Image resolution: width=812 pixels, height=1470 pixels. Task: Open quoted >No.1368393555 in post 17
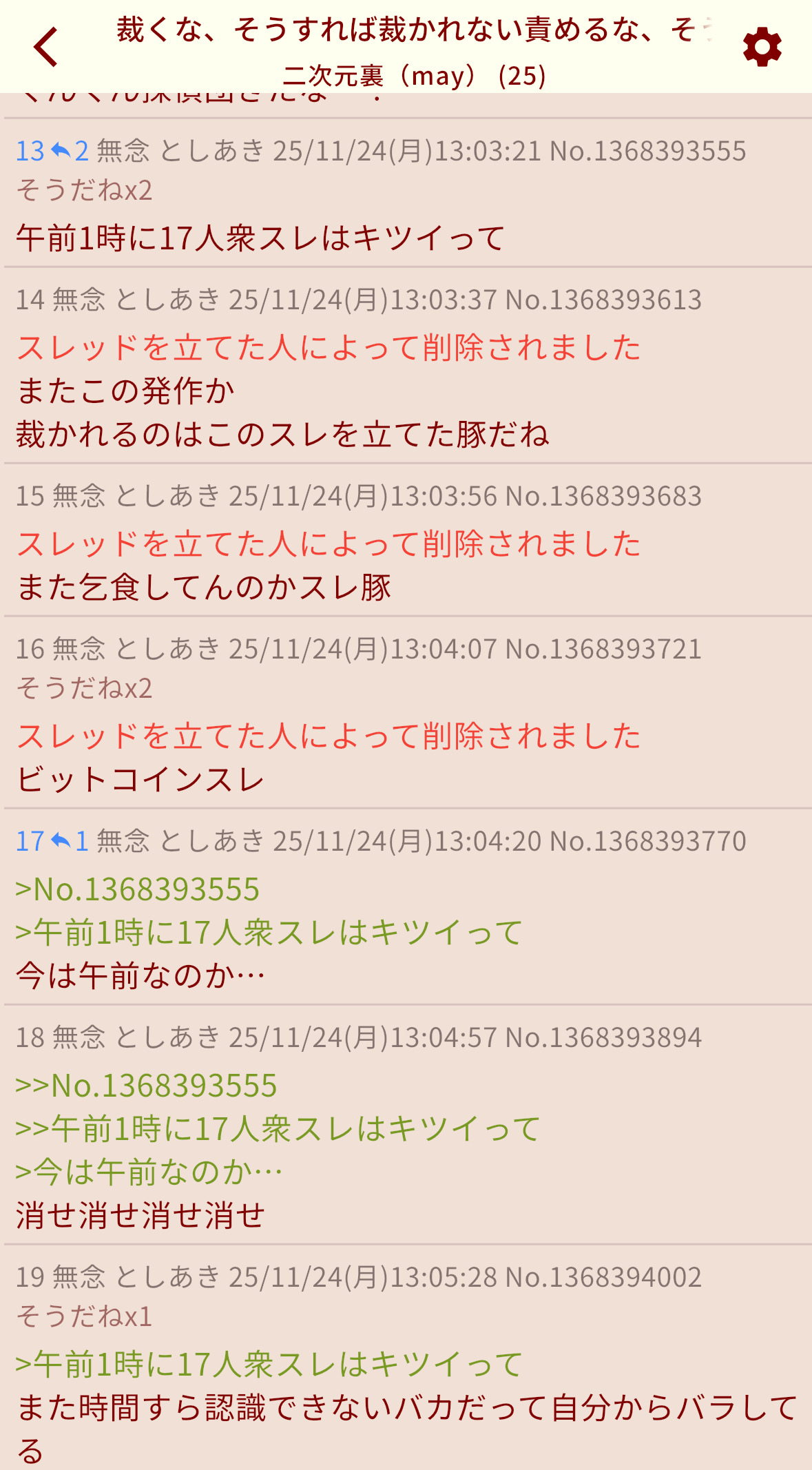138,889
